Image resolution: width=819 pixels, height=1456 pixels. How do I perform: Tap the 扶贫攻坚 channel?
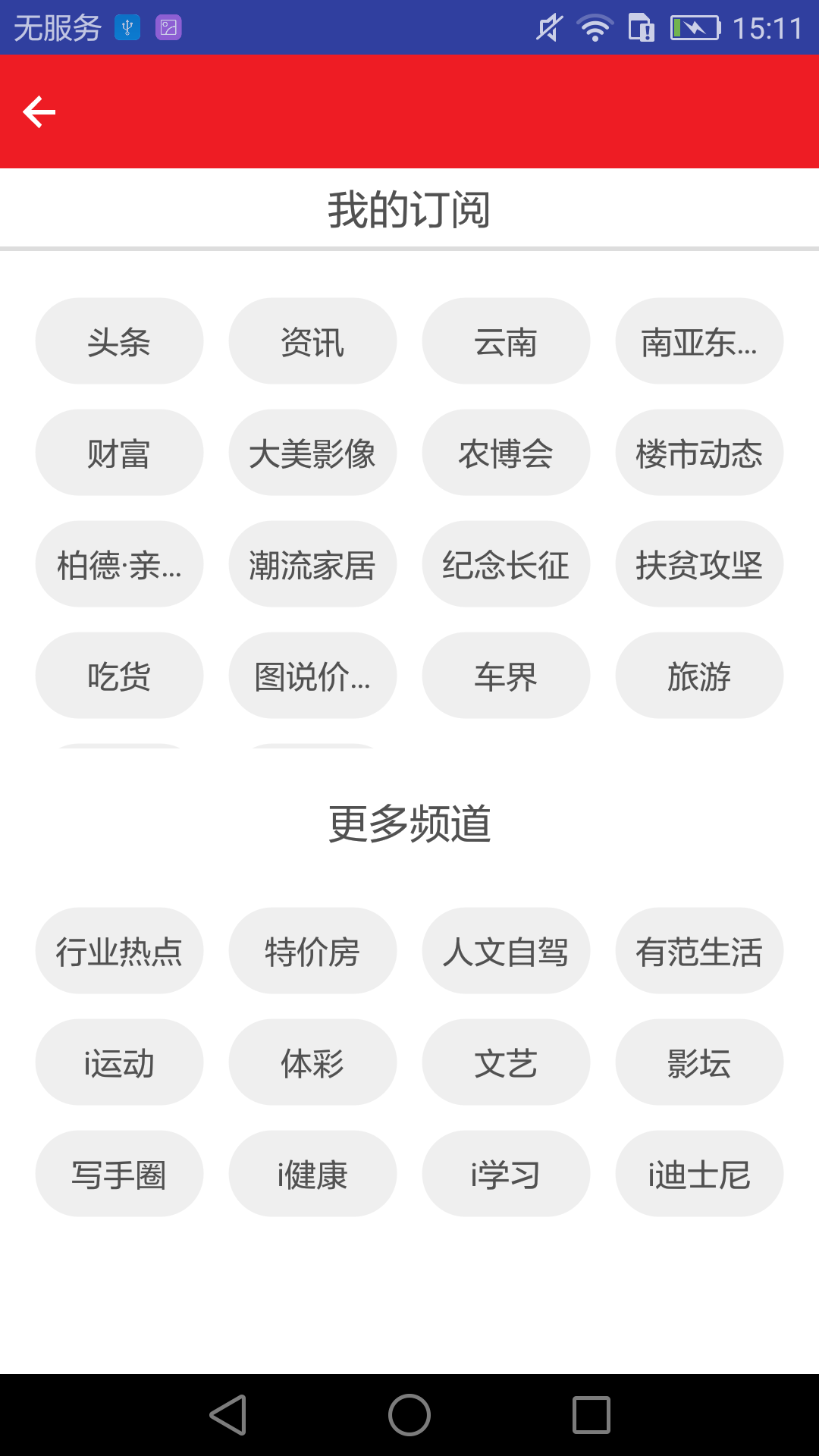tap(699, 564)
